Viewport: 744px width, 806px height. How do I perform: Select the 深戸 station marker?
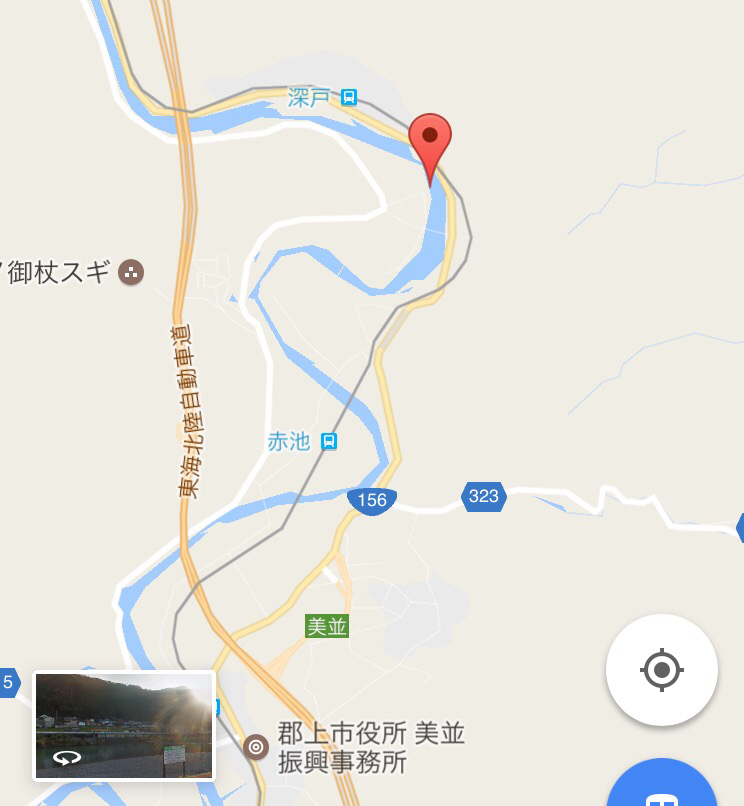pos(349,97)
